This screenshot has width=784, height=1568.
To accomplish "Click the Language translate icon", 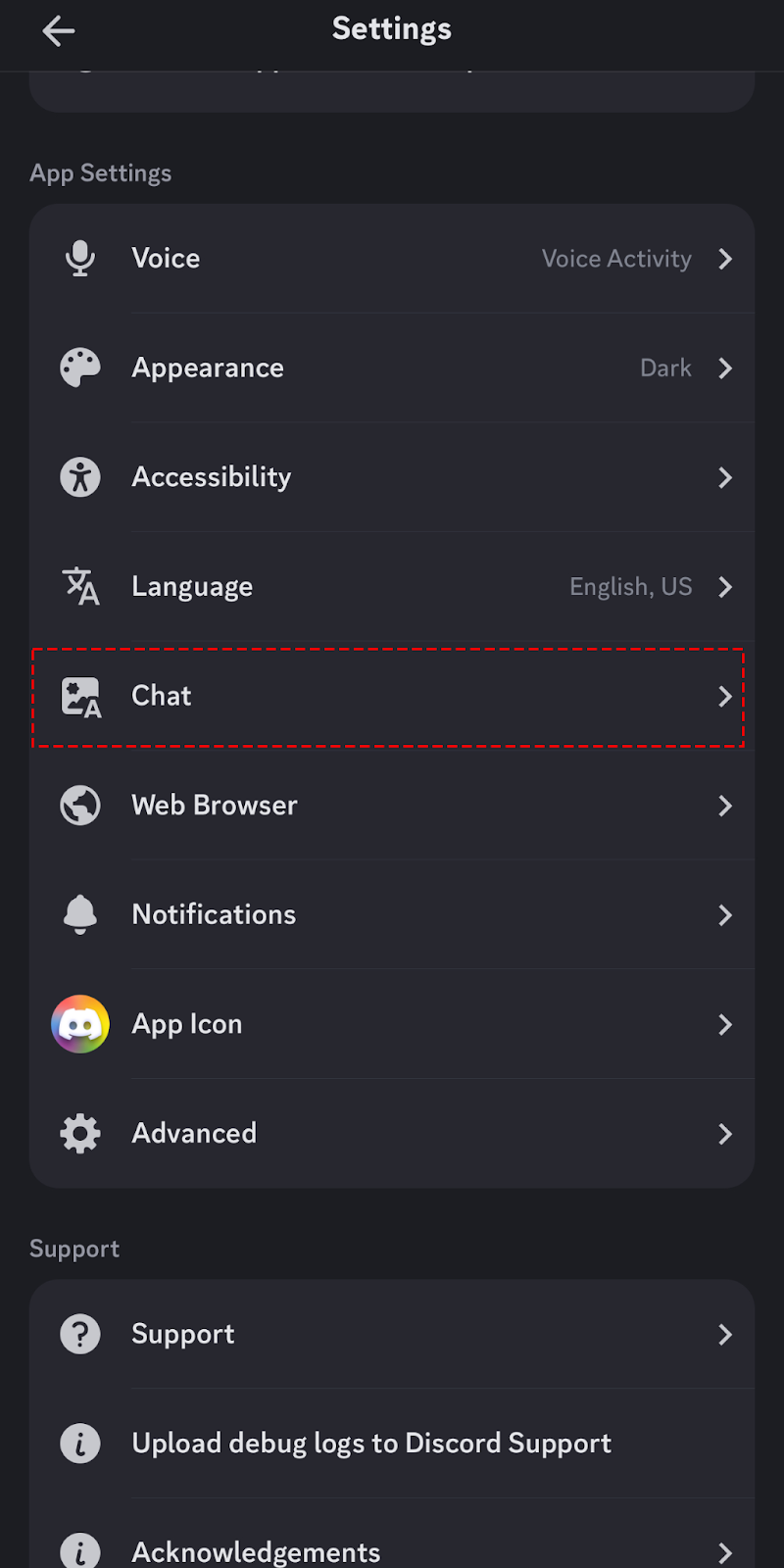I will click(79, 586).
